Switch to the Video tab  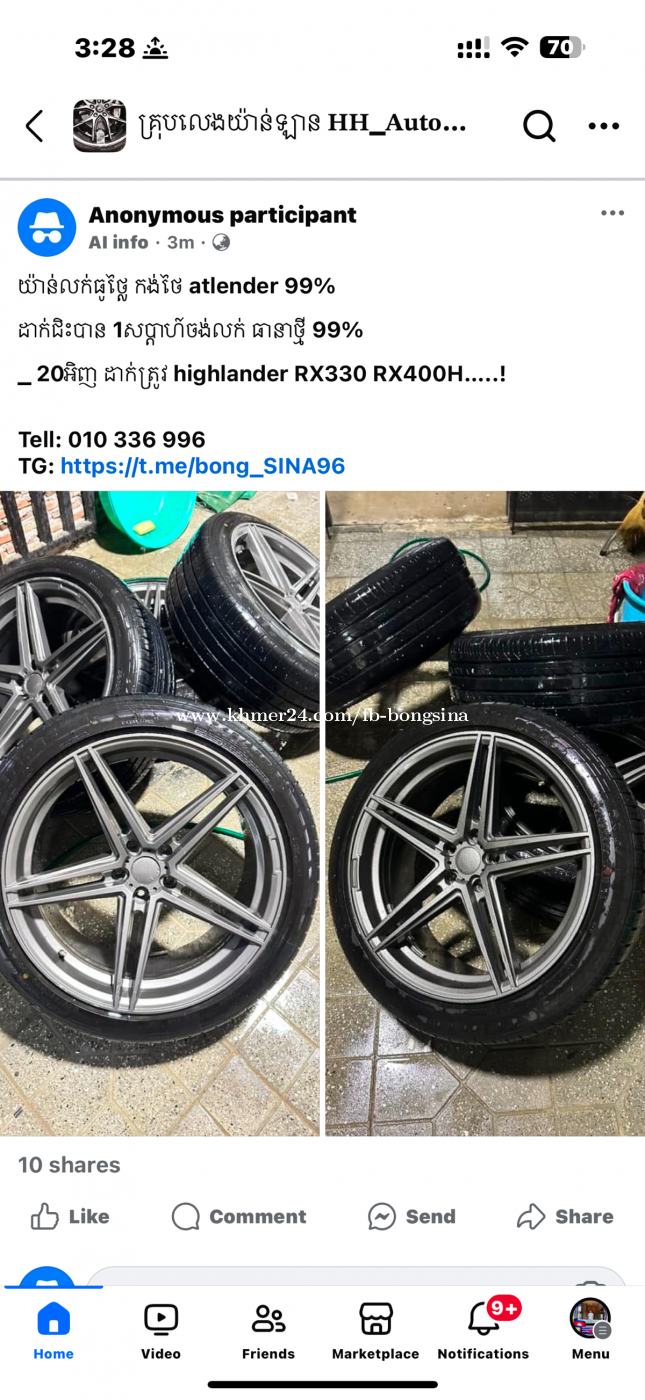tap(161, 1332)
